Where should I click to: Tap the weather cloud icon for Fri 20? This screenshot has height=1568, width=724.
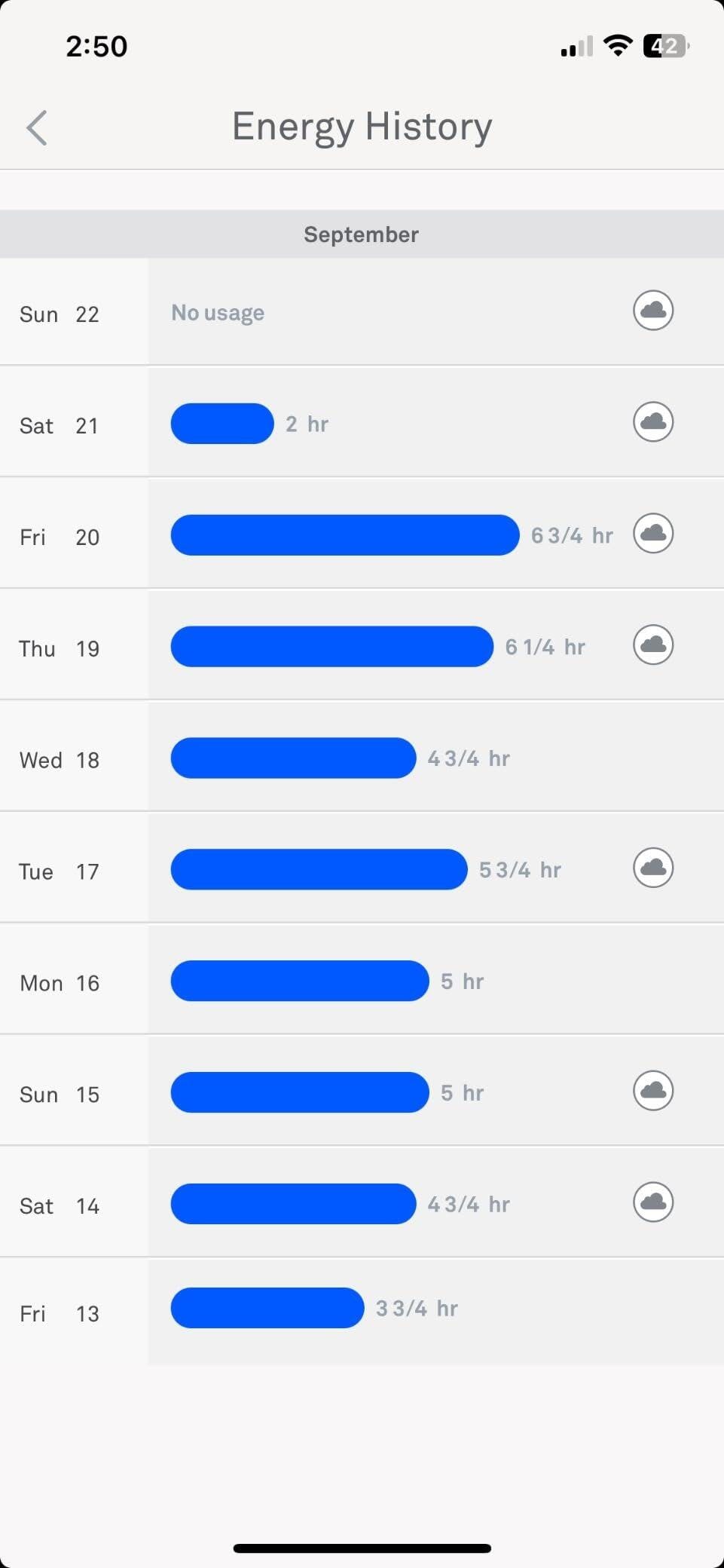point(653,533)
